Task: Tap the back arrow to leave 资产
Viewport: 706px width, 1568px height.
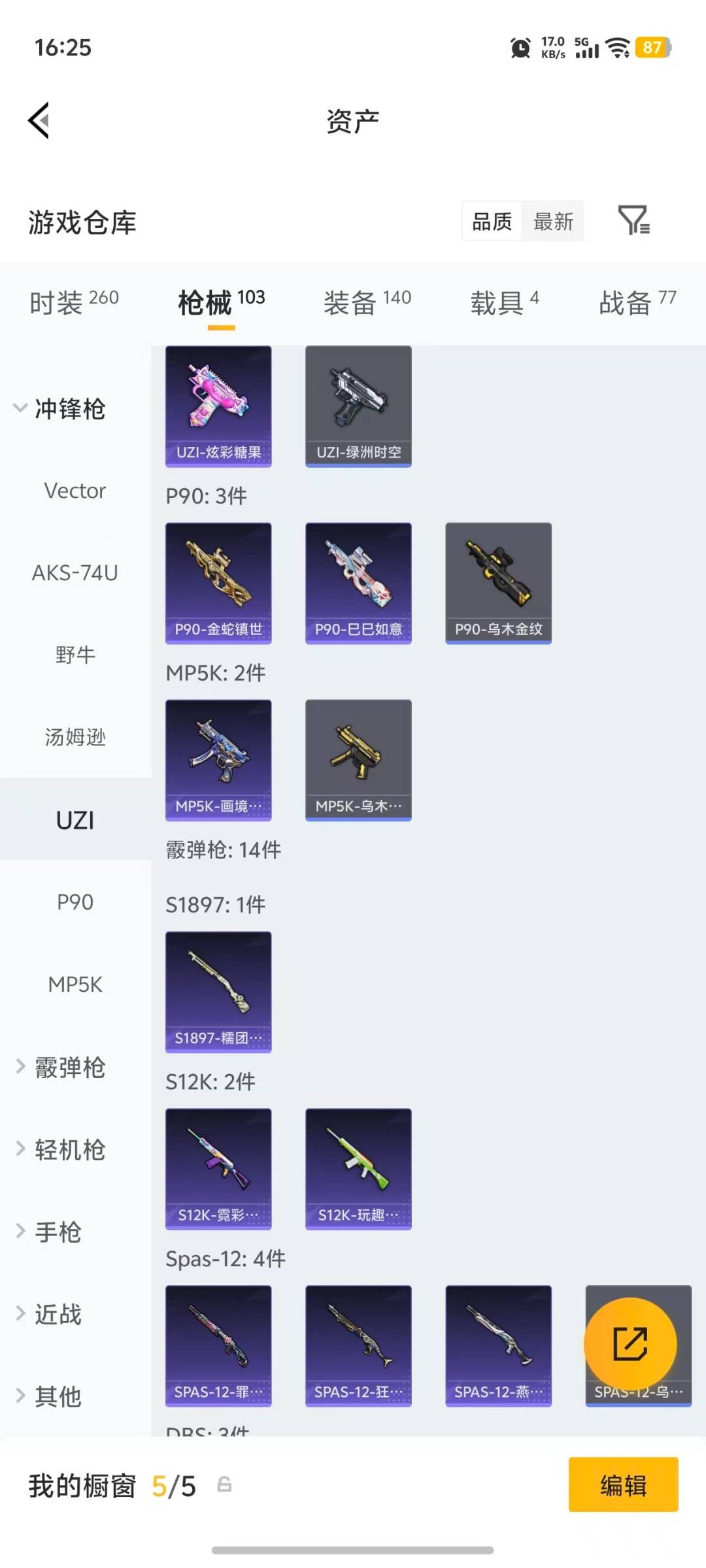Action: point(39,120)
